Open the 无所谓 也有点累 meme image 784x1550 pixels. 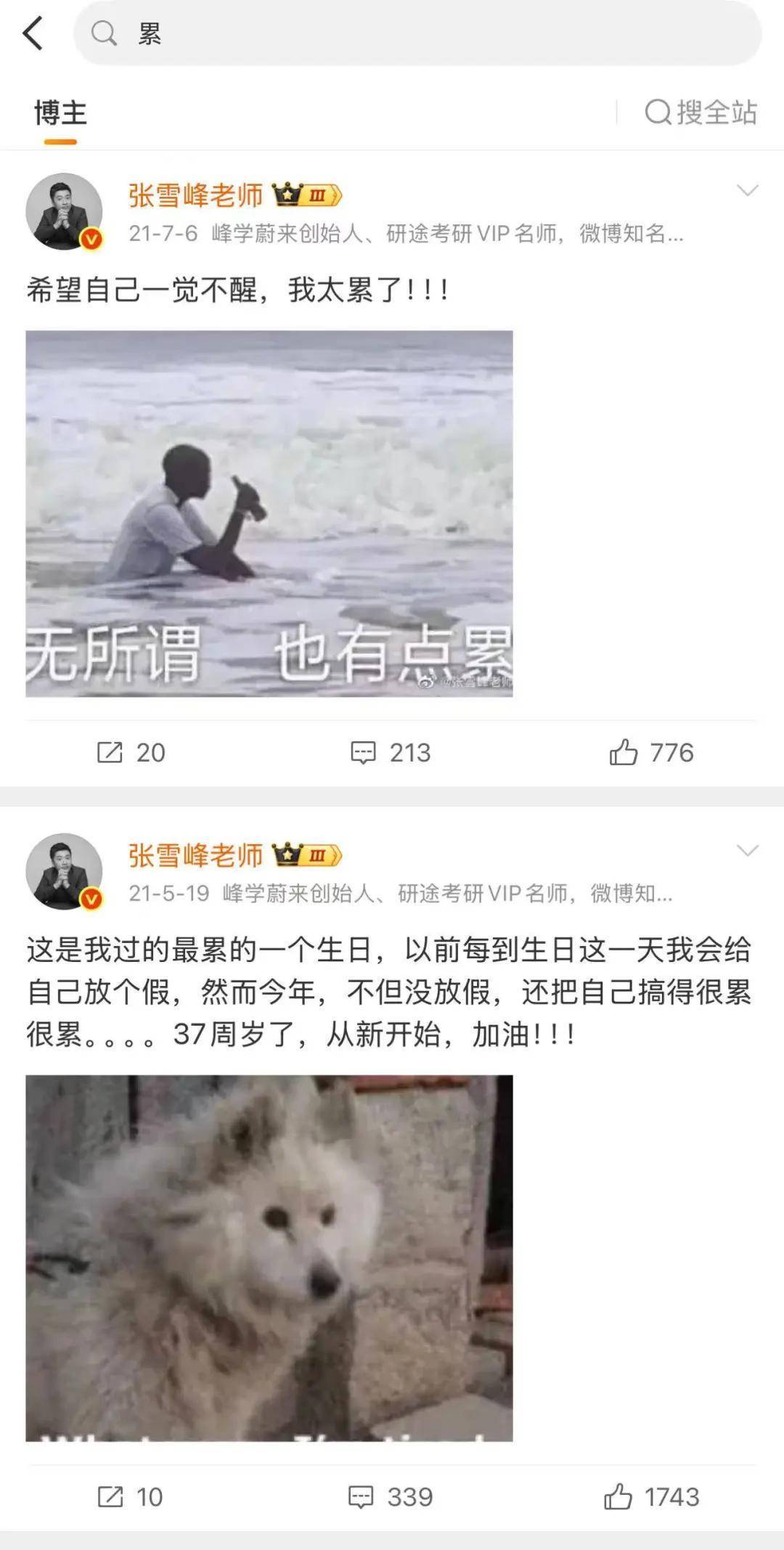click(269, 513)
